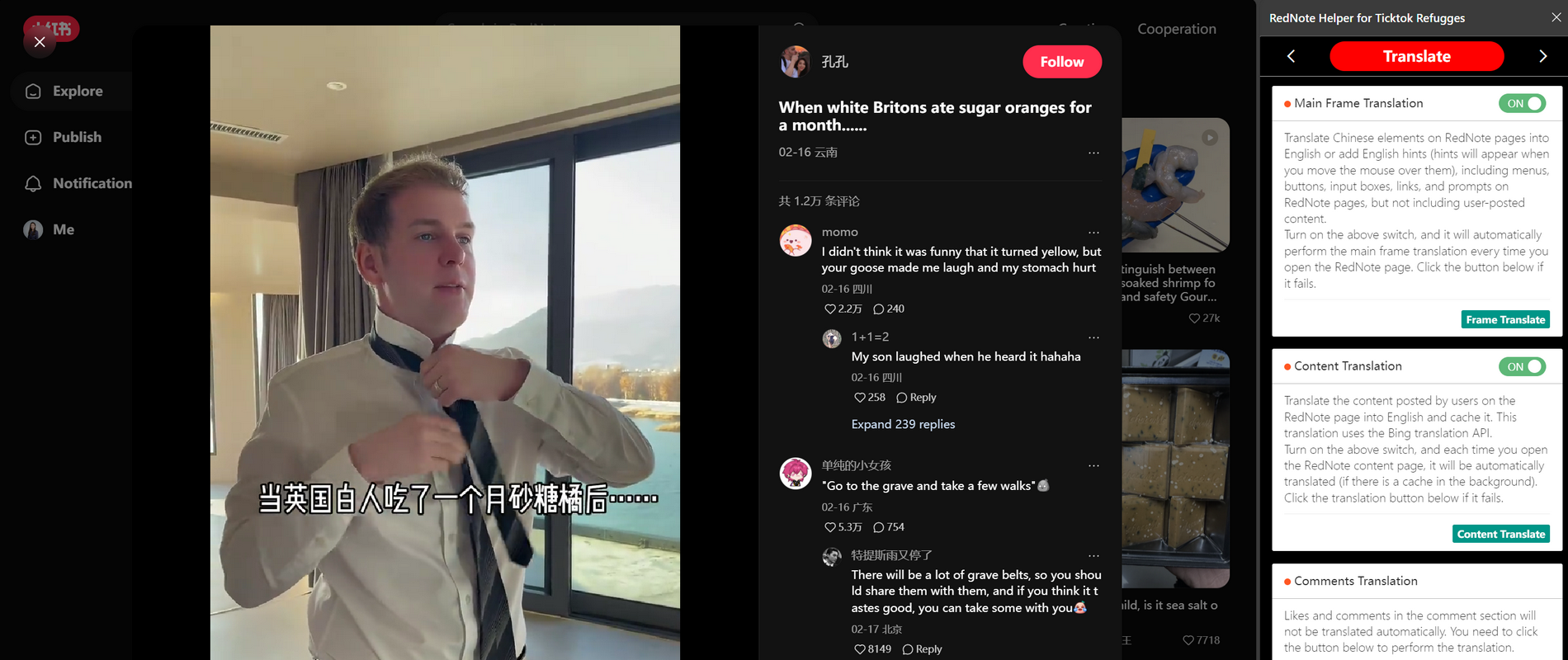Expand 239 replies

(903, 424)
